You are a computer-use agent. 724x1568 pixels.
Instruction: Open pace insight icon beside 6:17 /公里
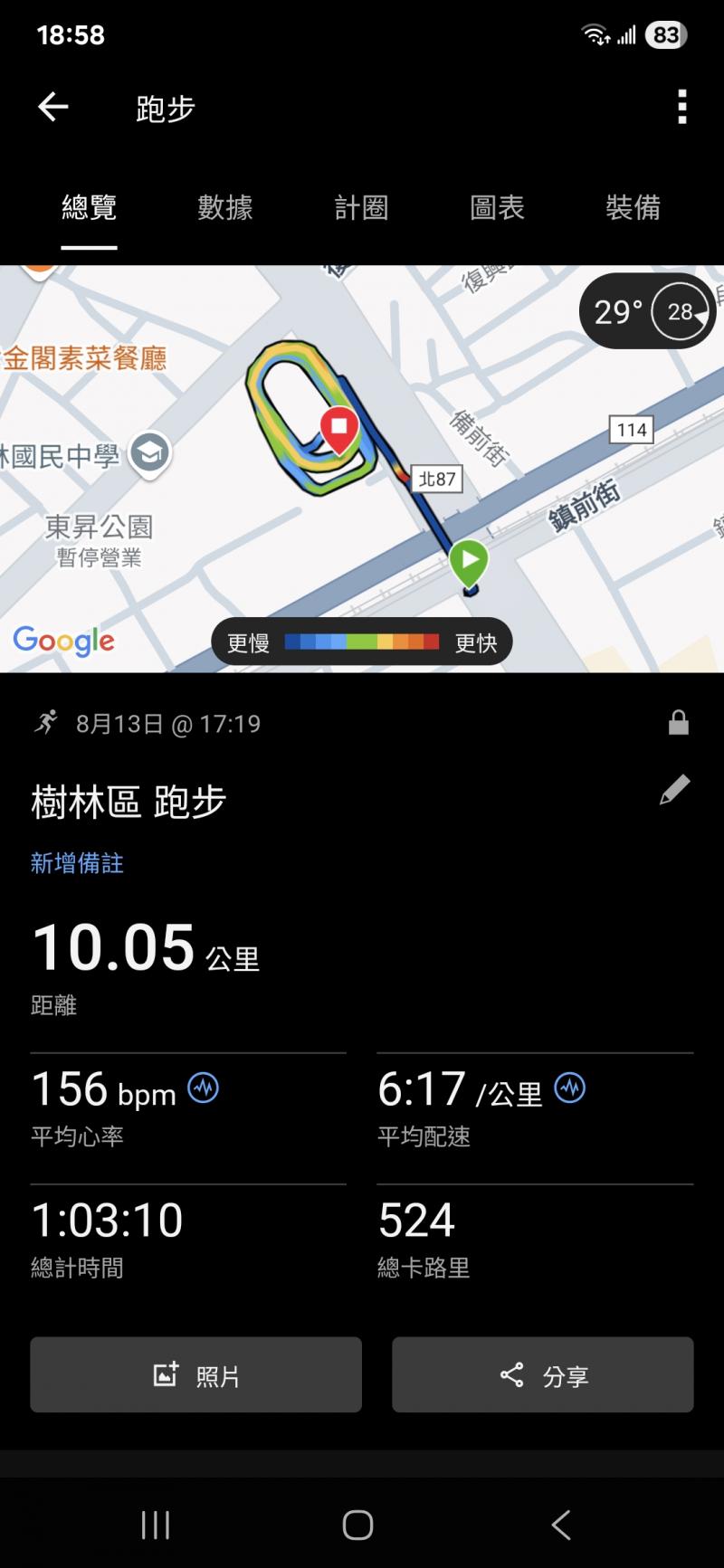(x=570, y=1087)
